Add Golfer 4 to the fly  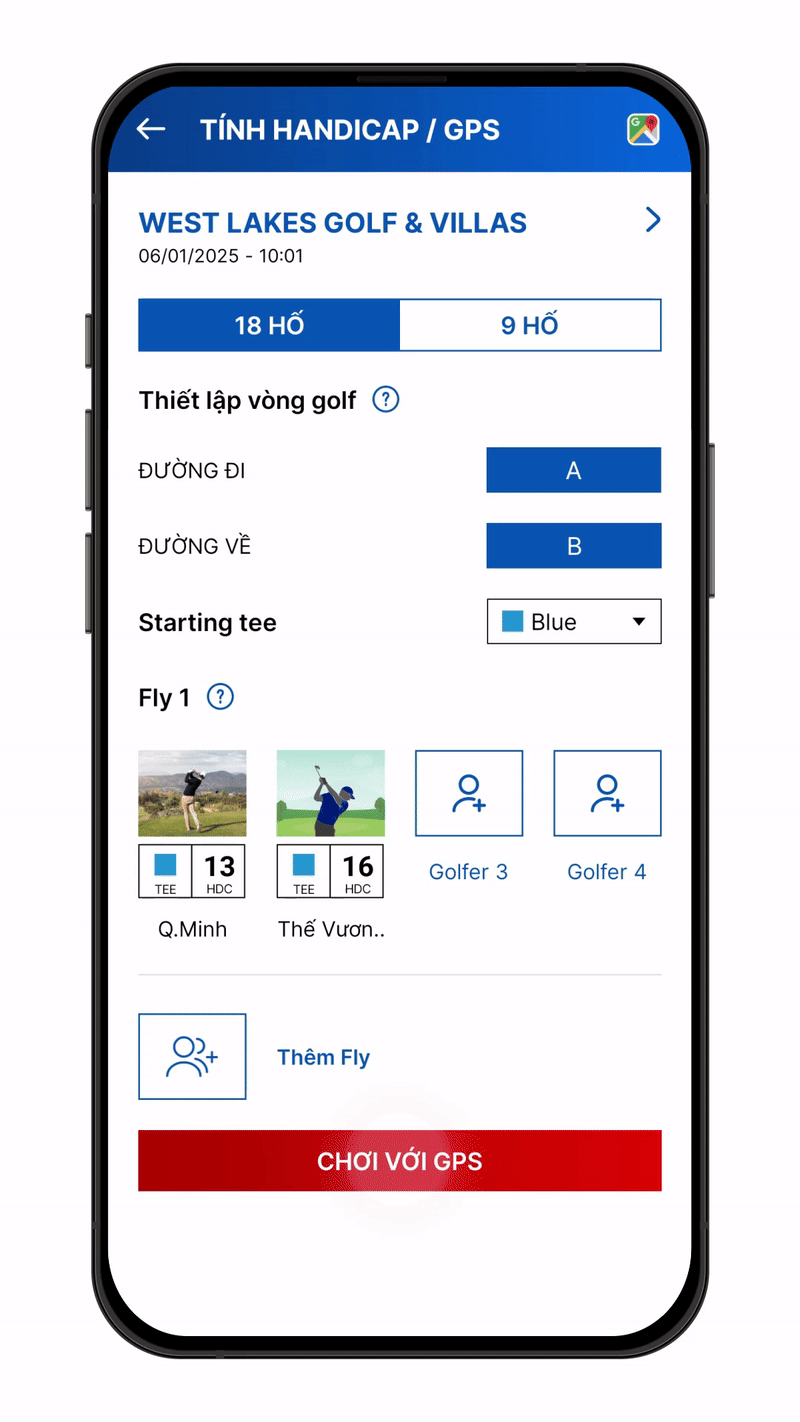tap(607, 793)
